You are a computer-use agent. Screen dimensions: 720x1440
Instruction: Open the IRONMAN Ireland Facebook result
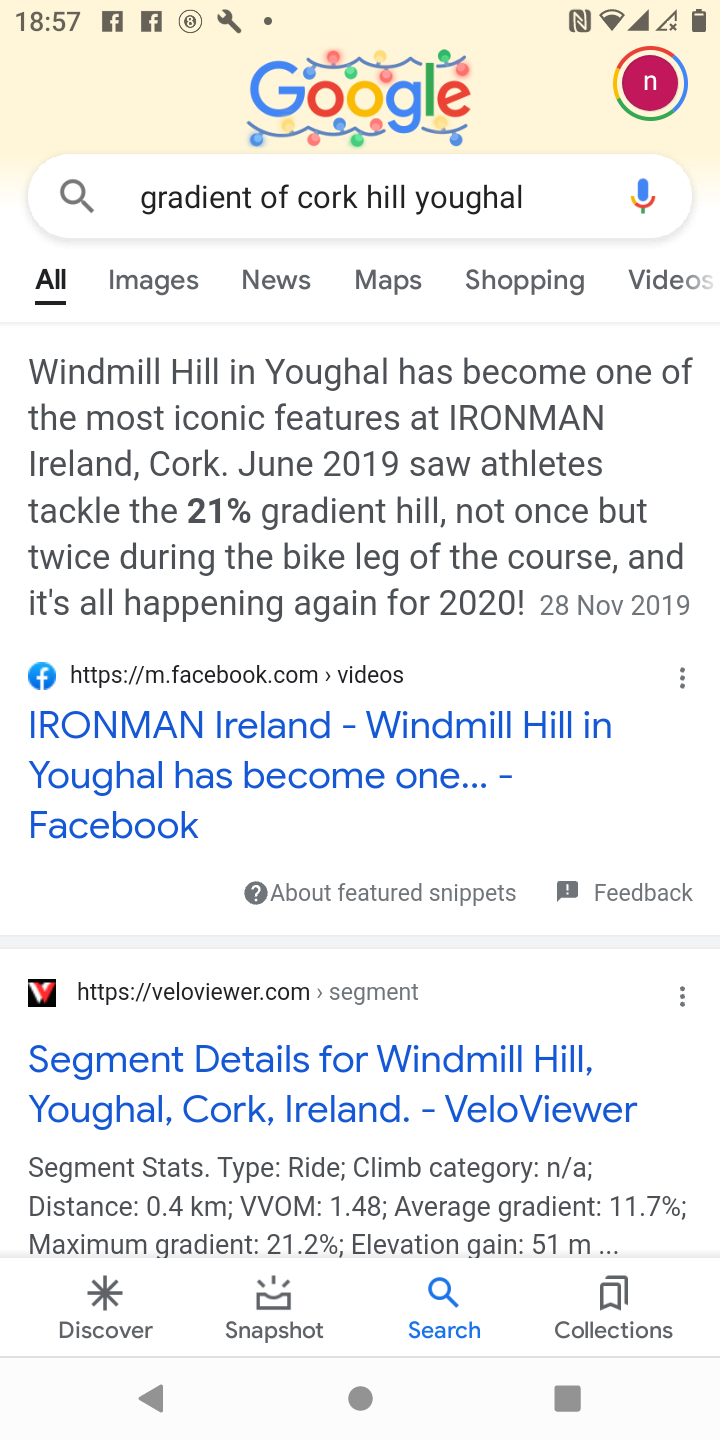click(320, 775)
